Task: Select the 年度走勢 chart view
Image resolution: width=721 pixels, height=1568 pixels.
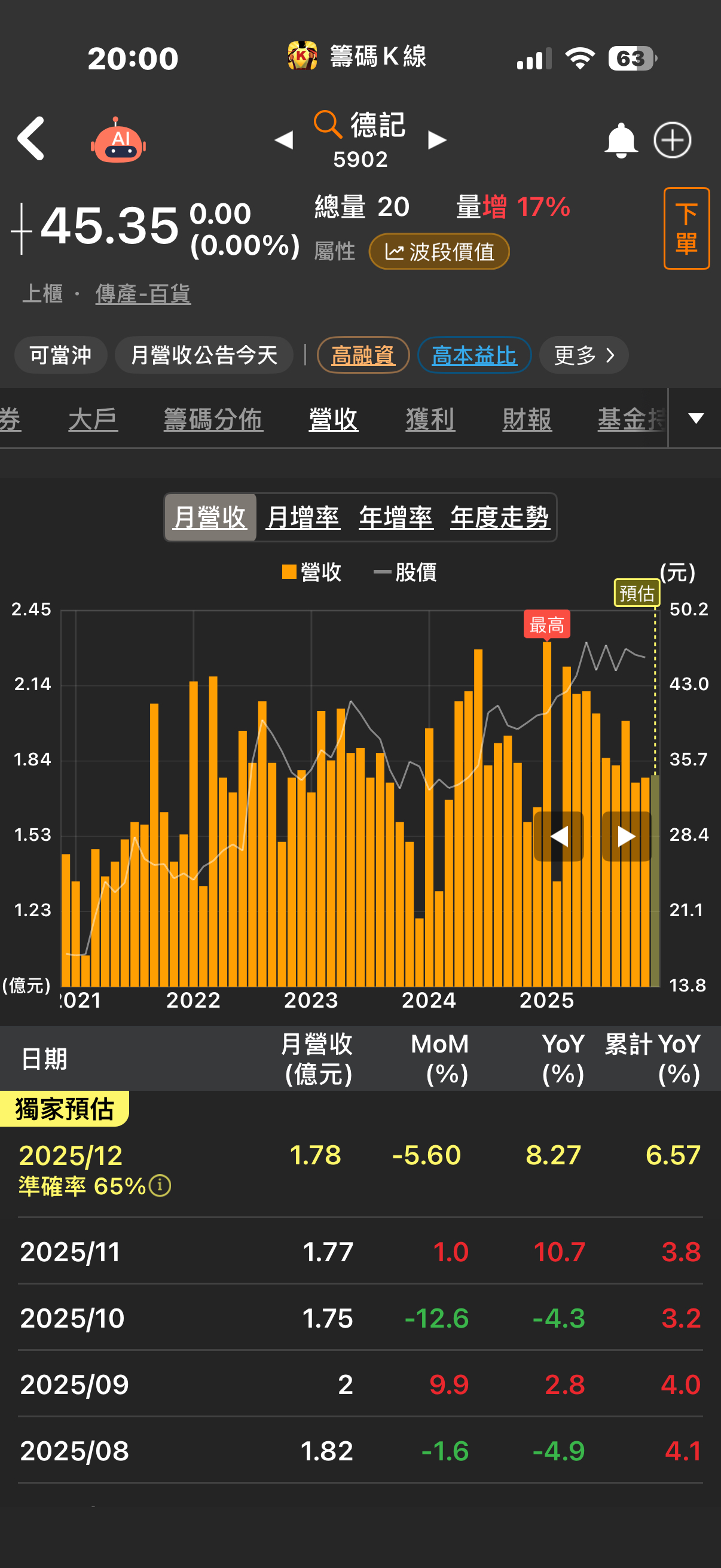Action: click(500, 517)
